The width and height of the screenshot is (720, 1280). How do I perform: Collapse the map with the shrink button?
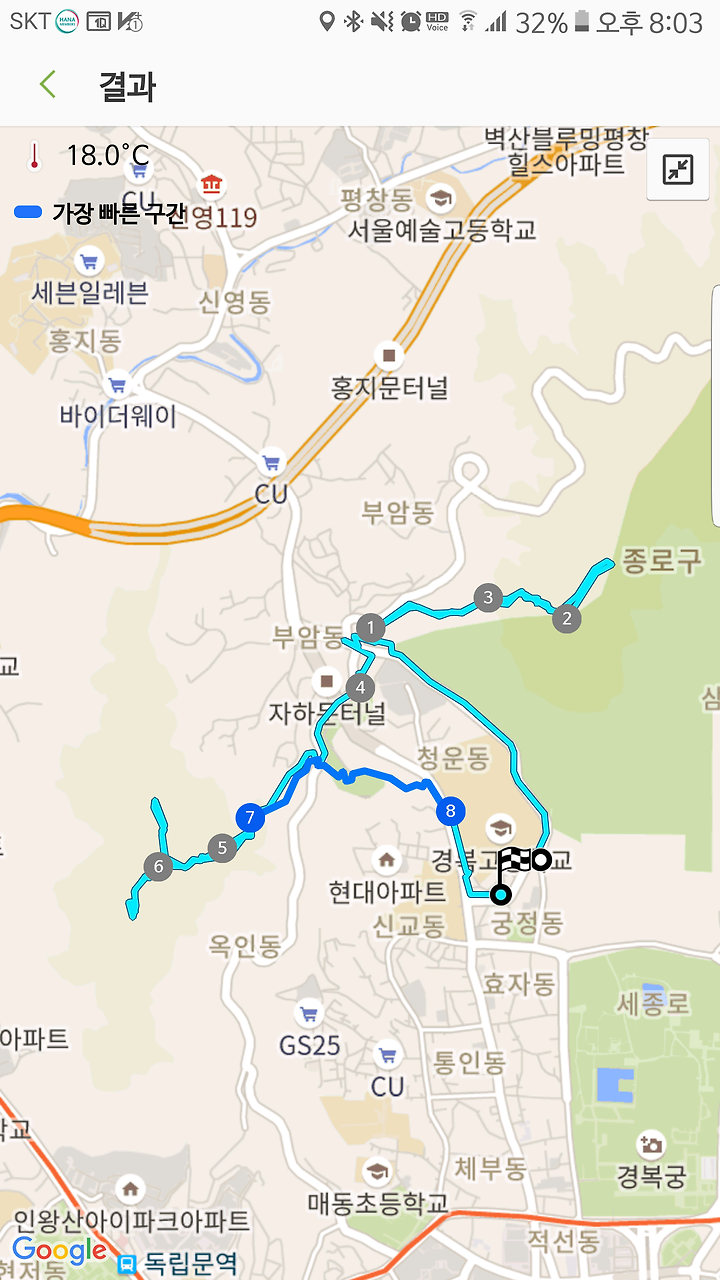click(678, 170)
